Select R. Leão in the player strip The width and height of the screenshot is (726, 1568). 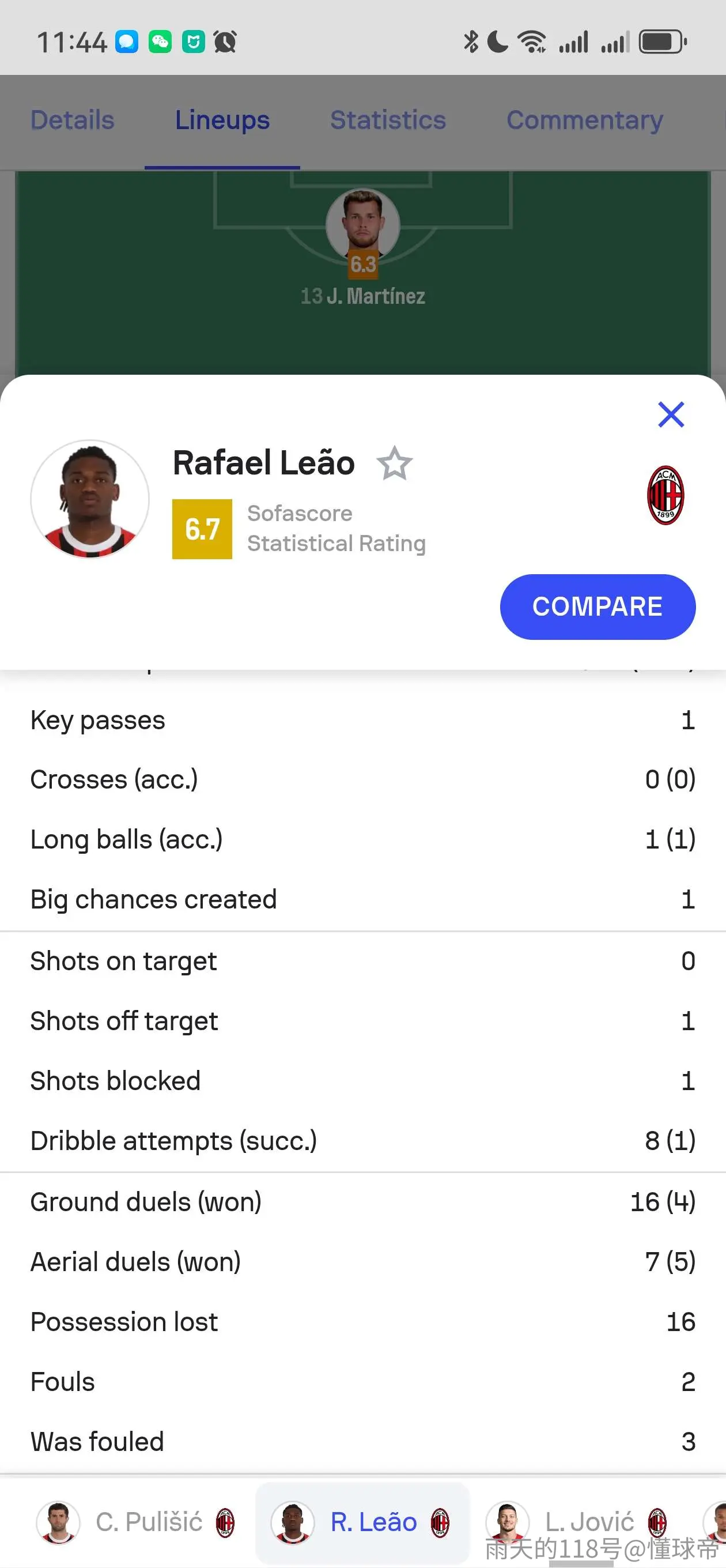point(361,1522)
